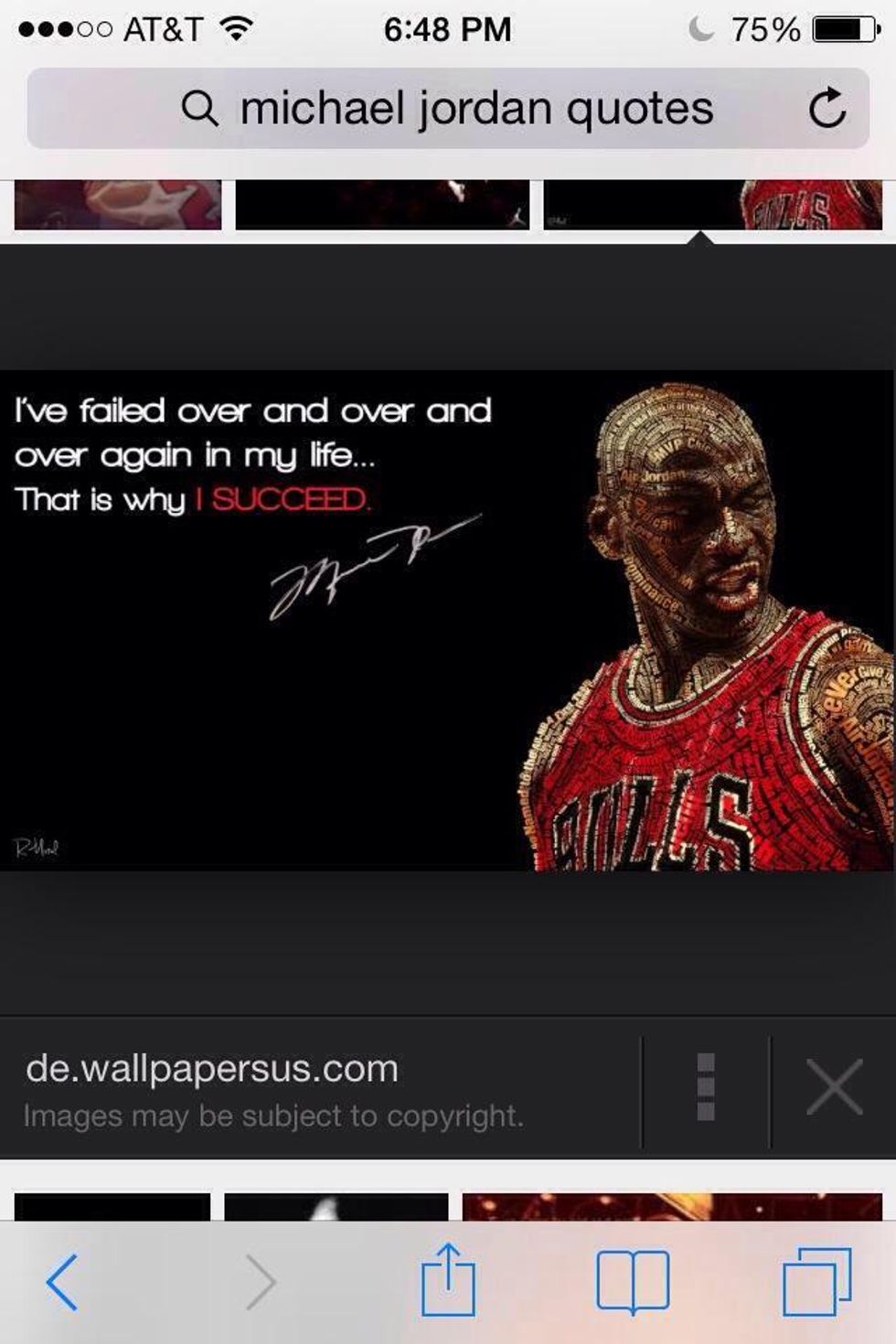Go back to previous page
The height and width of the screenshot is (1344, 896).
63,1282
